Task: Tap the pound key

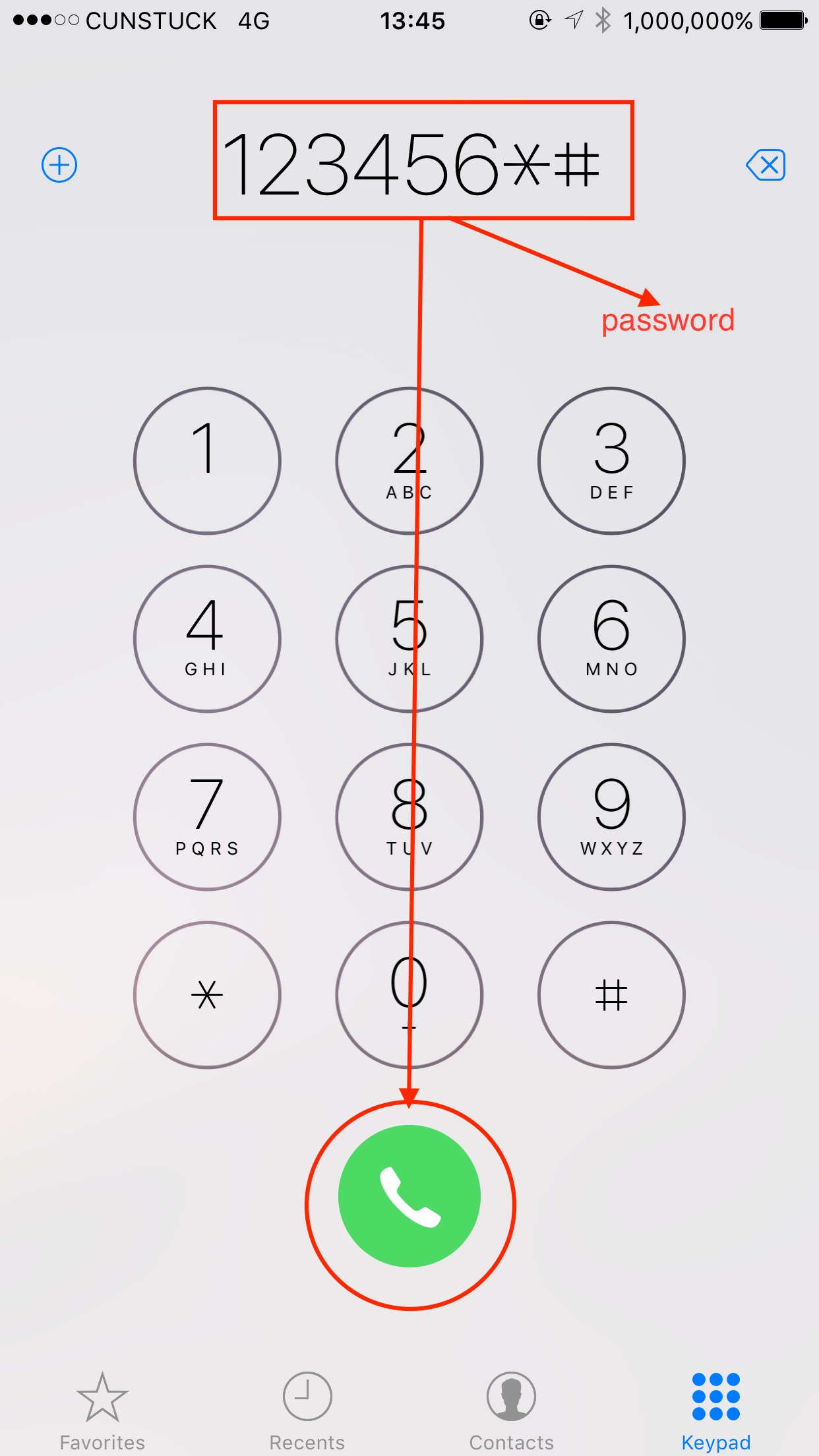Action: [611, 994]
